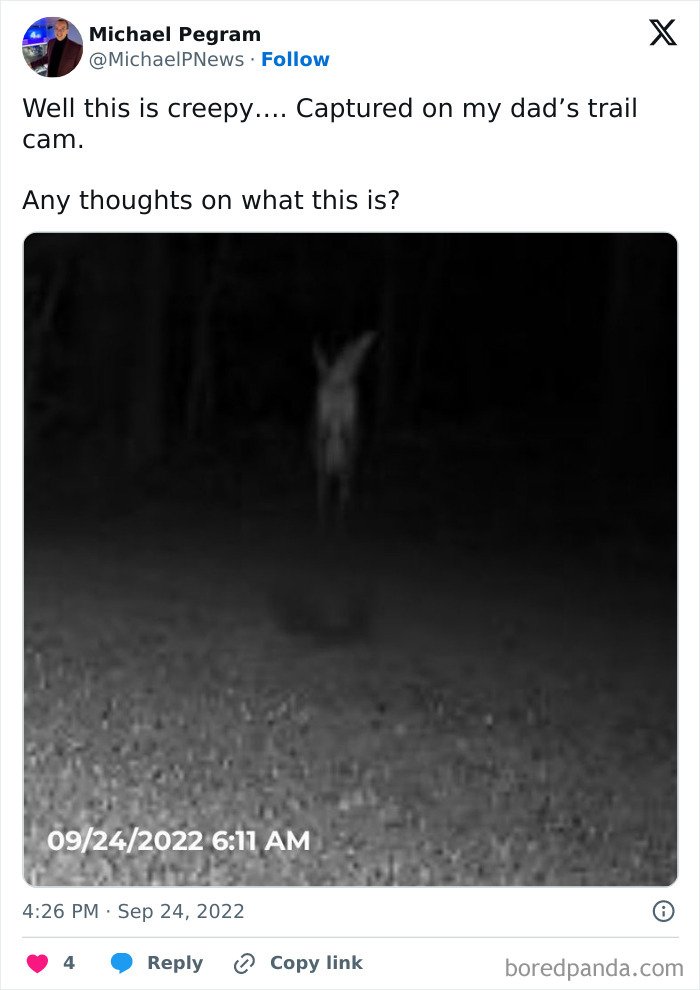Image resolution: width=700 pixels, height=990 pixels.
Task: View the trail cam photo
Action: pos(350,560)
